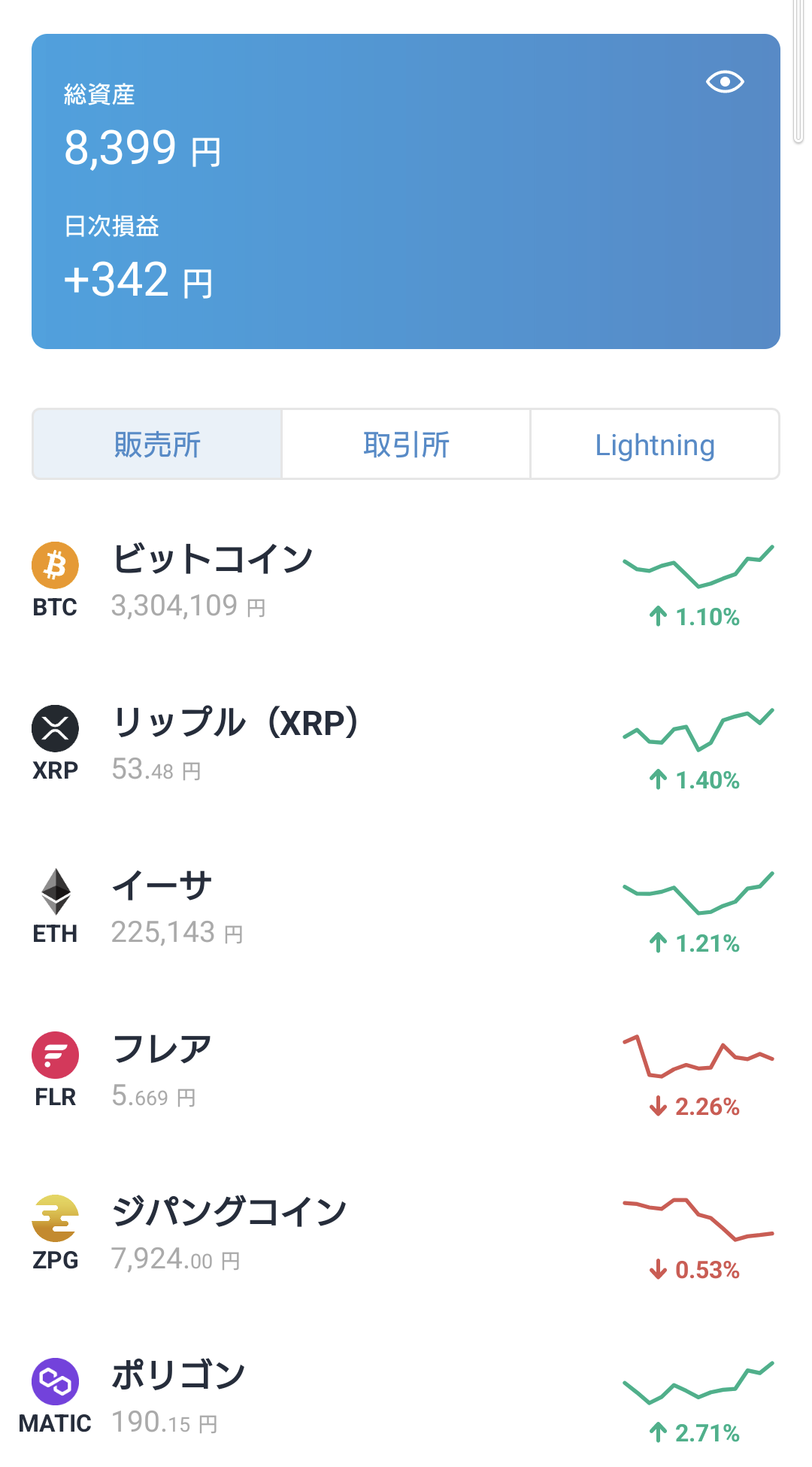Tap the Ripple (XRP) coin icon
This screenshot has height=1467, width=812.
(x=55, y=730)
